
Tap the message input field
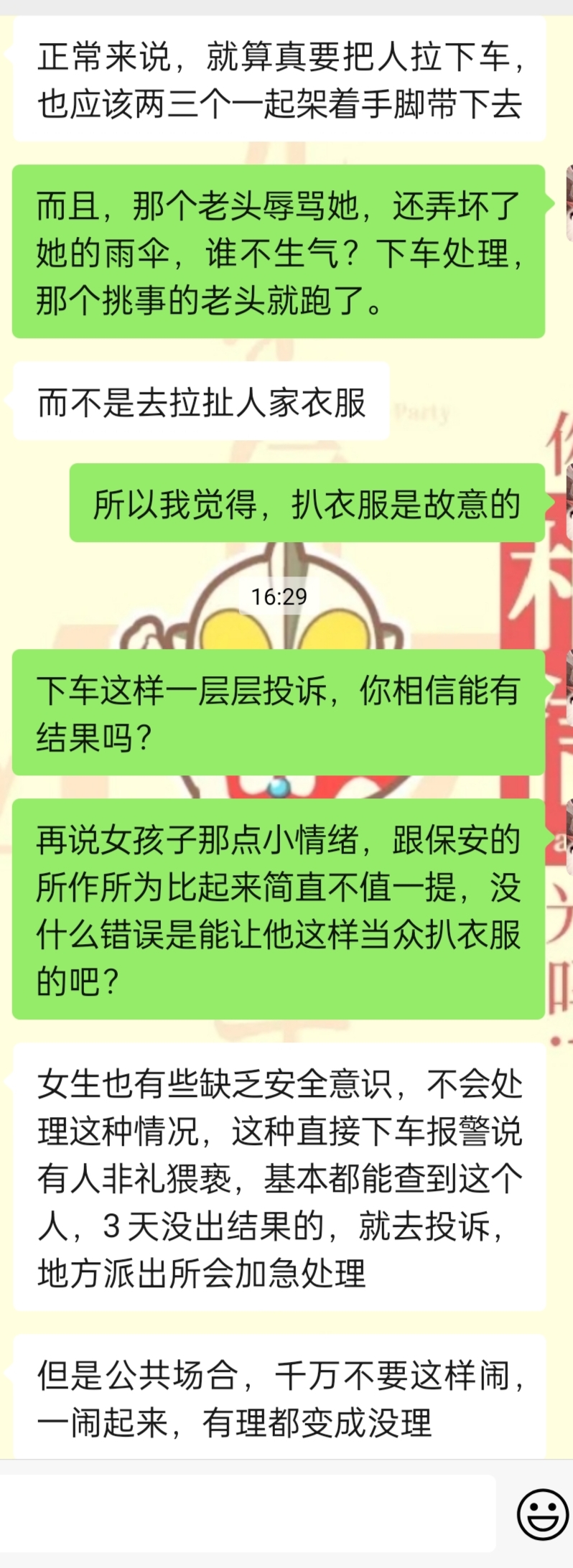(248, 1513)
